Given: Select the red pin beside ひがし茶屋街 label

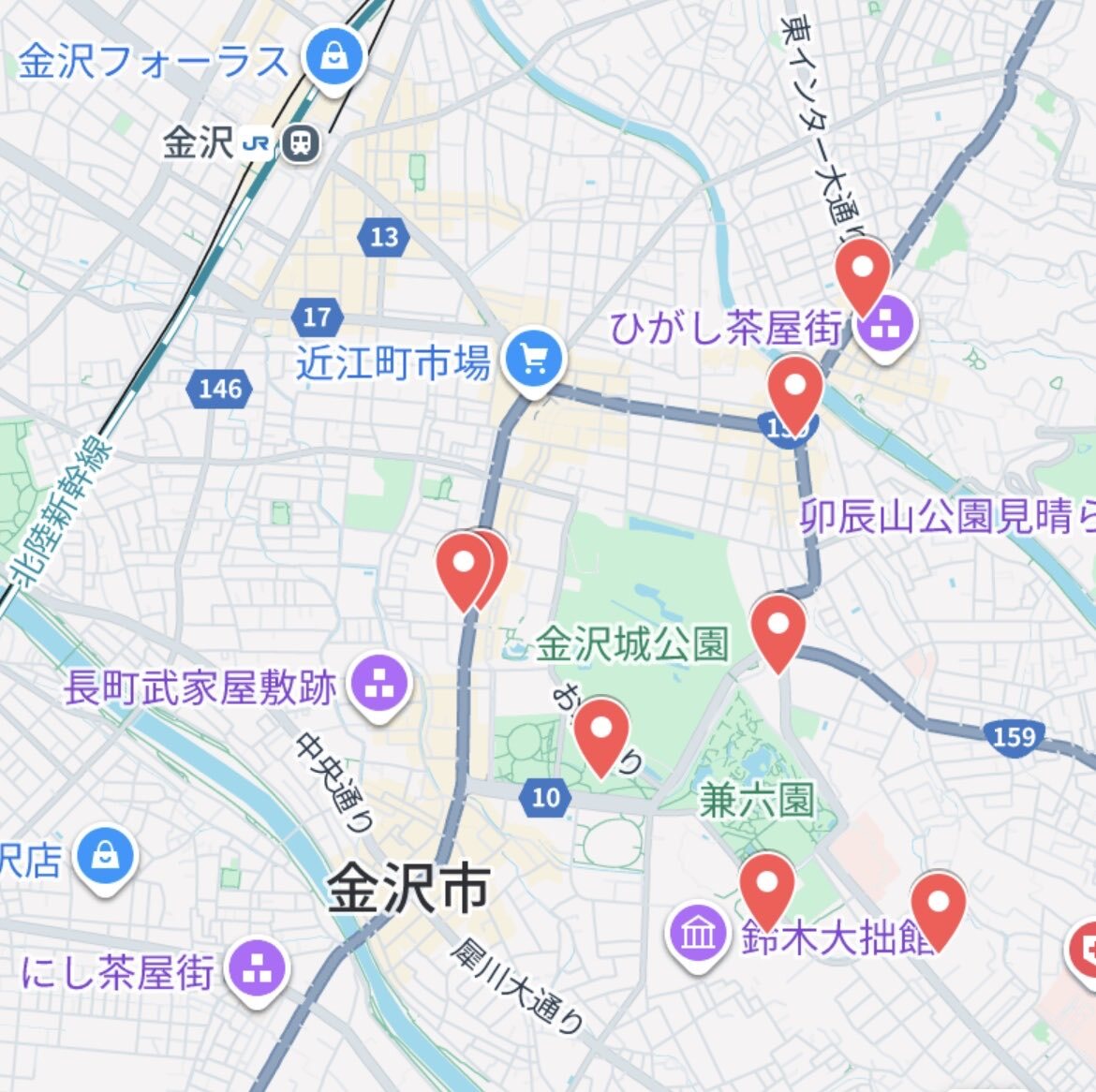Looking at the screenshot, I should [x=864, y=276].
